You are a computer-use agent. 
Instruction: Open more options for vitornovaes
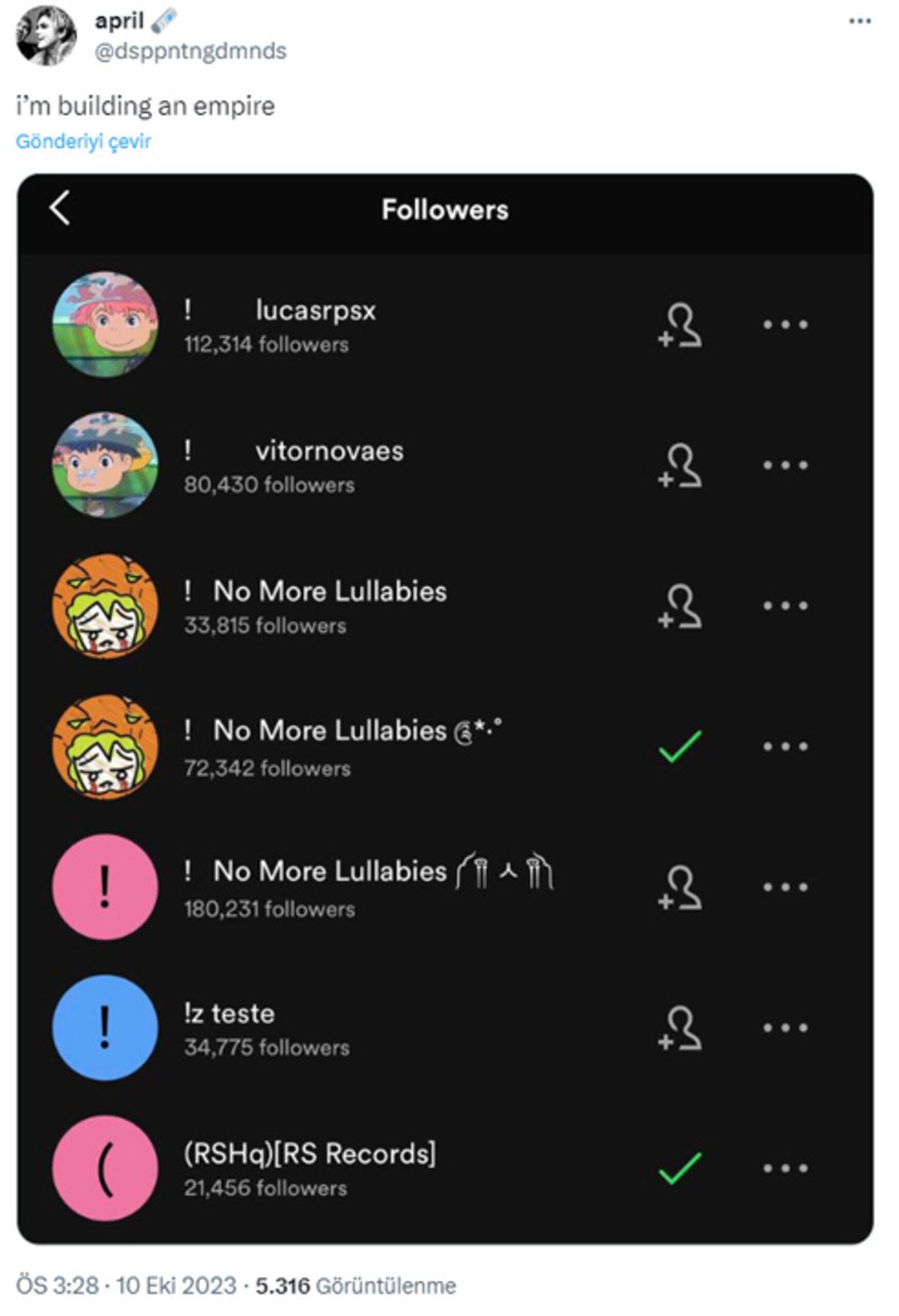coord(784,464)
